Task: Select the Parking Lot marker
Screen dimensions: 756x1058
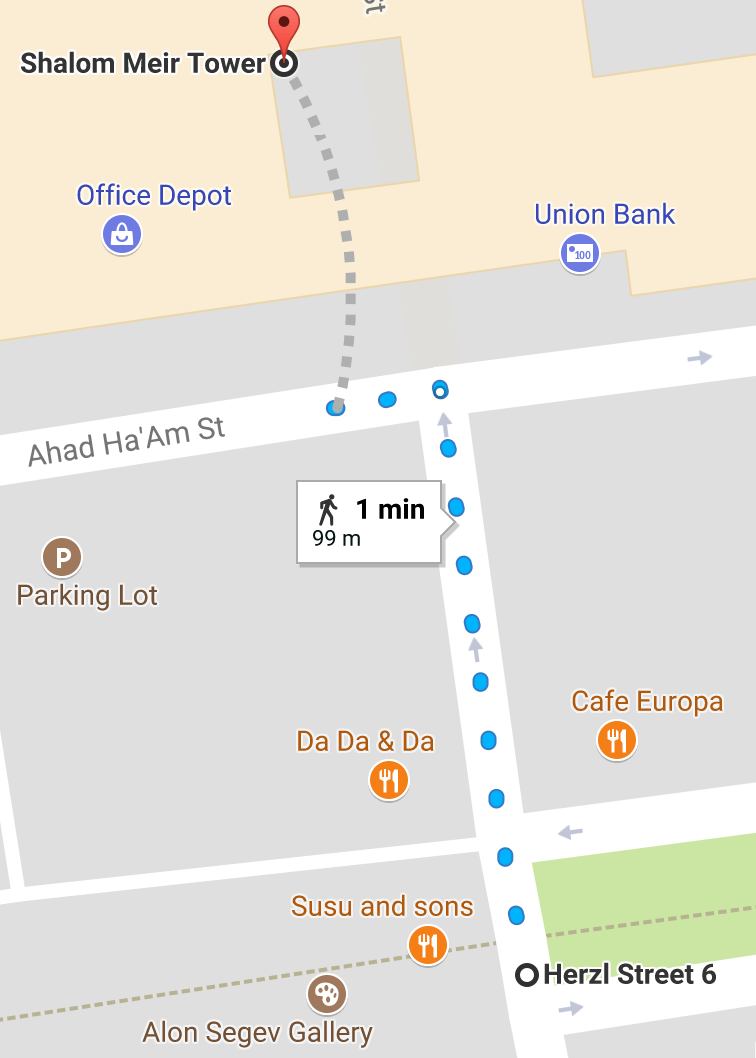Action: point(62,556)
